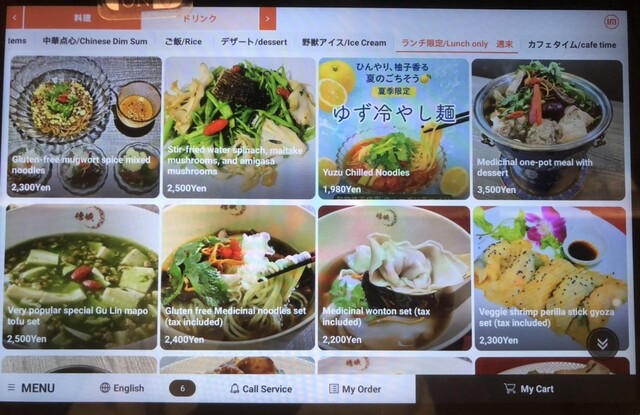This screenshot has width=640, height=415.
Task: Select the Lunch only category
Action: (443, 44)
